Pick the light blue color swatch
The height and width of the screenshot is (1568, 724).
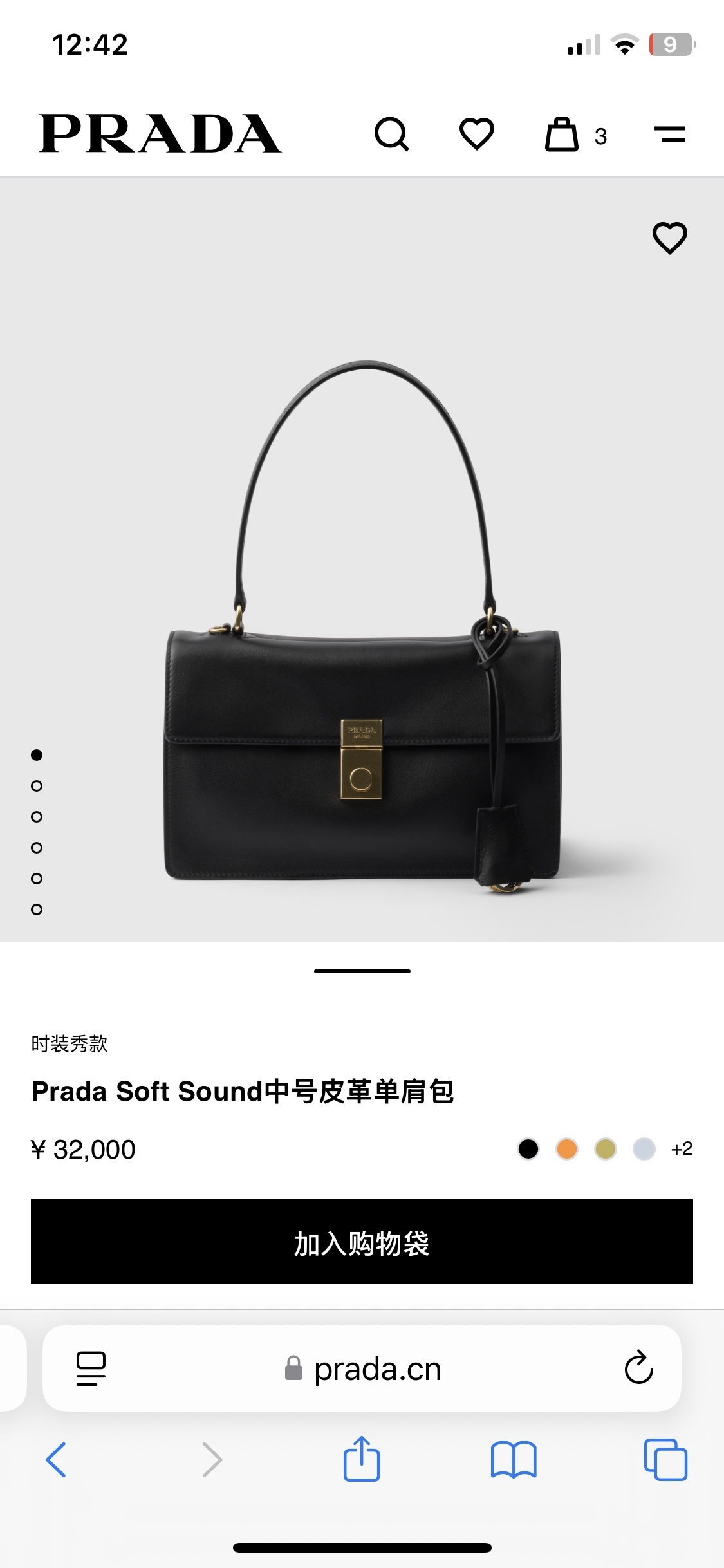click(x=644, y=1149)
